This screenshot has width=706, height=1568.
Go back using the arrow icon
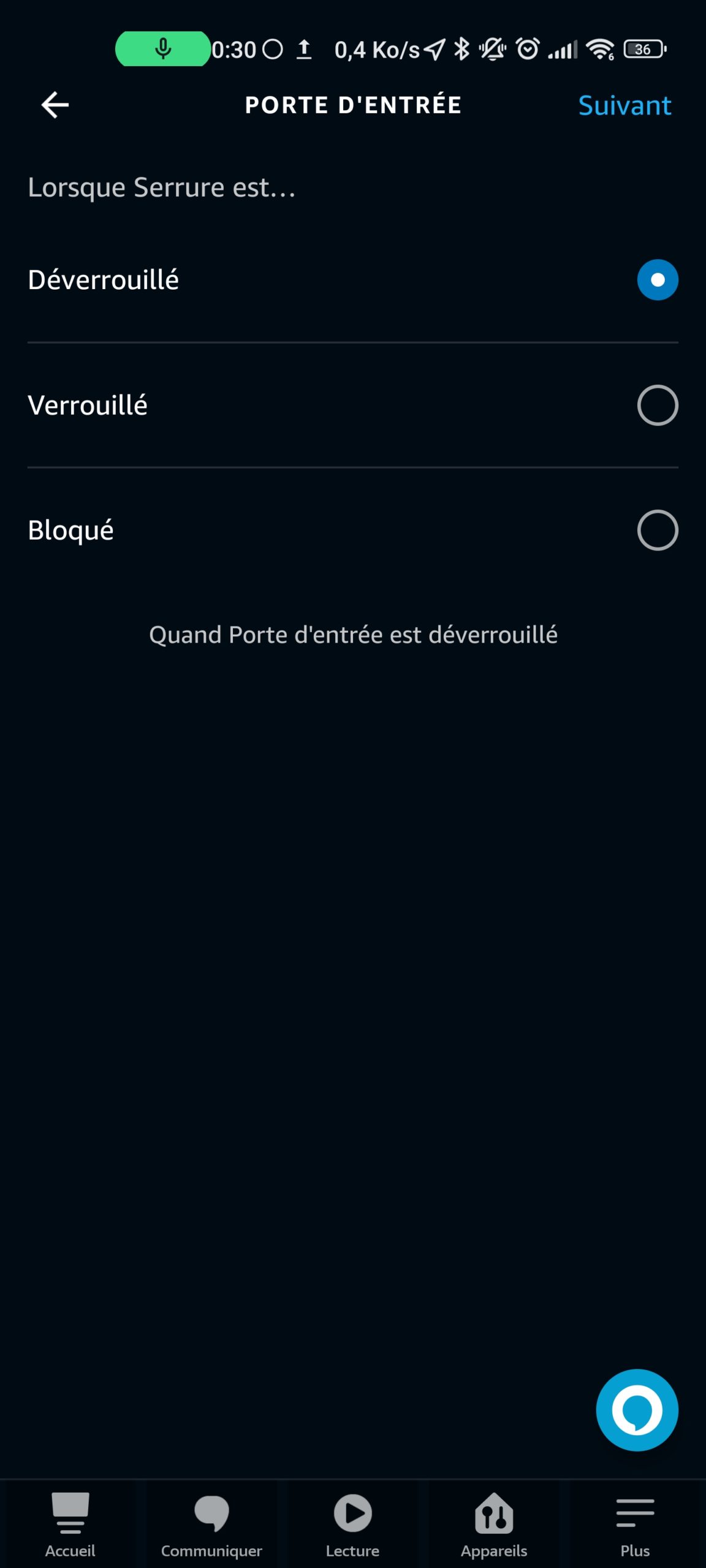pyautogui.click(x=55, y=105)
